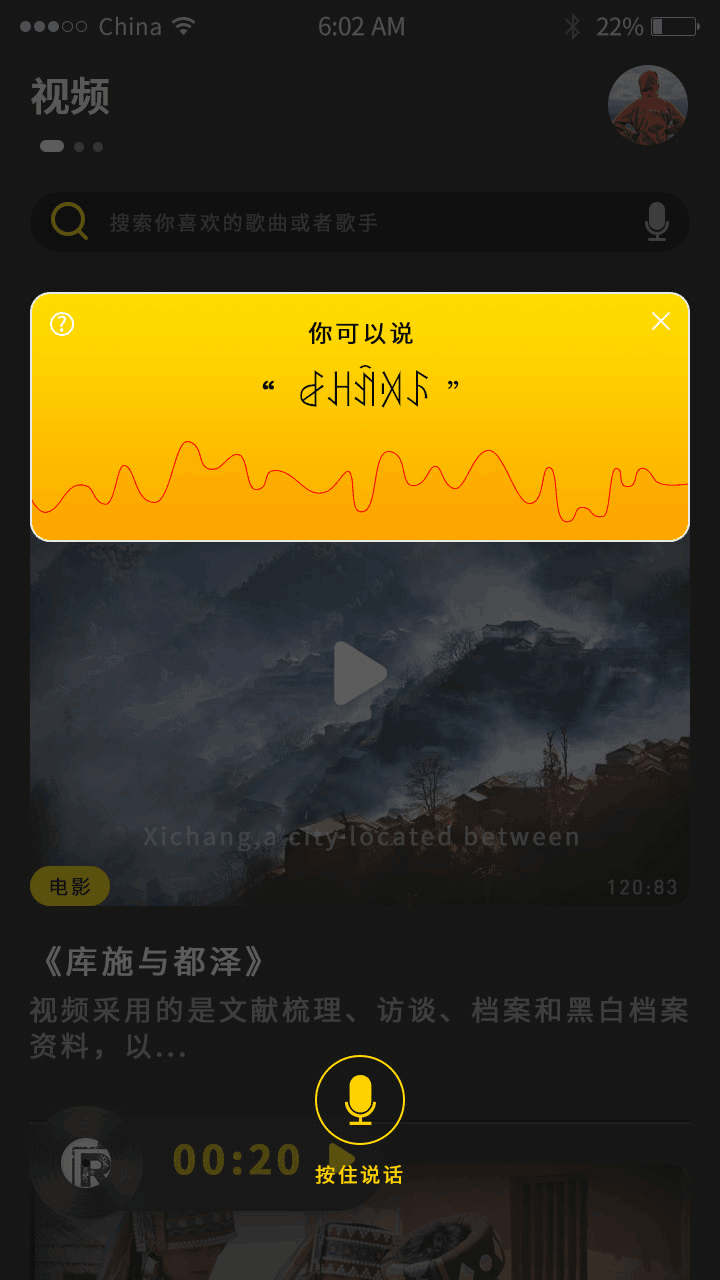Close the voice prompt overlay
The height and width of the screenshot is (1280, 720).
(660, 321)
